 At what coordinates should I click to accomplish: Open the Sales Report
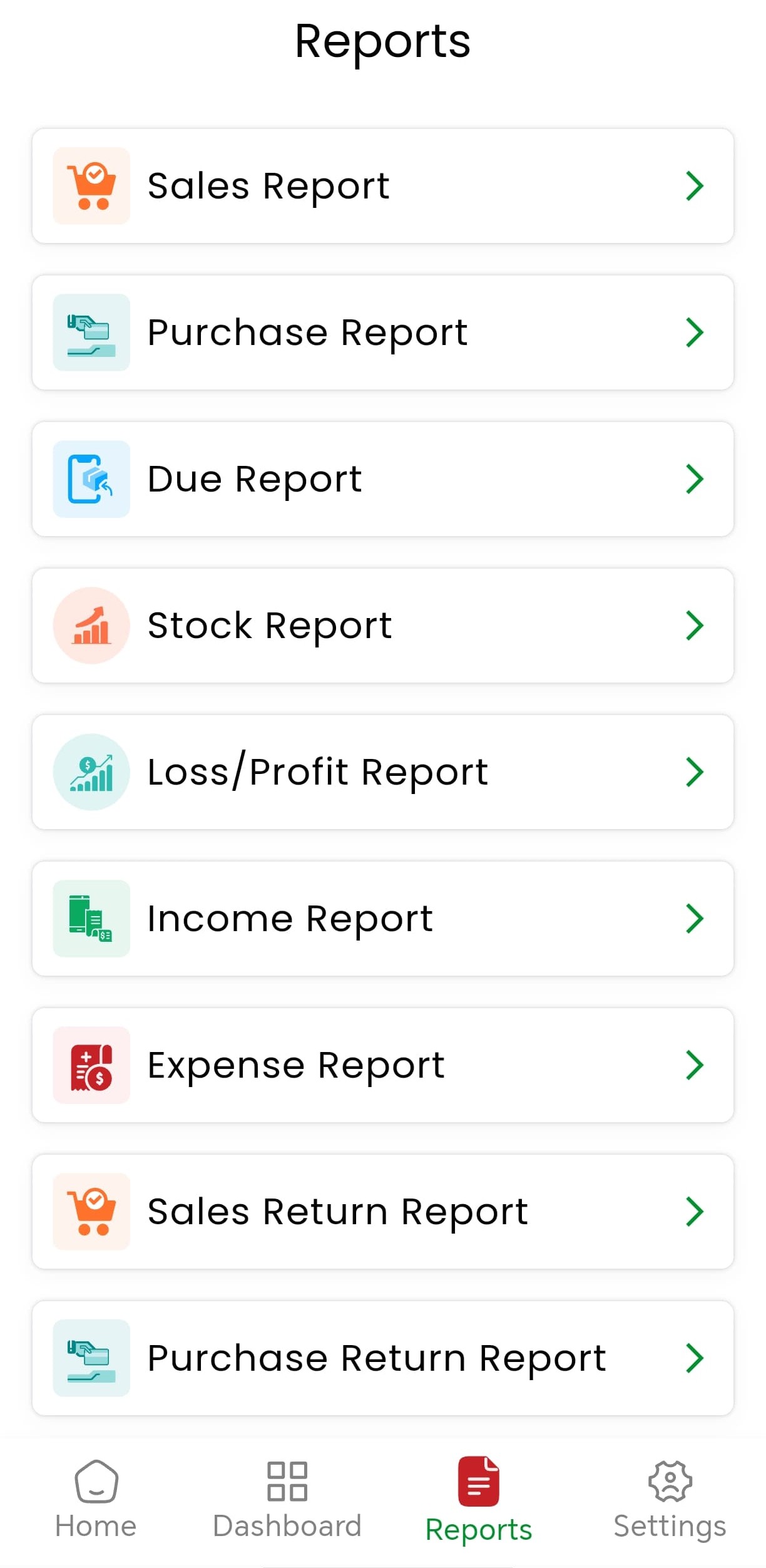tap(382, 186)
